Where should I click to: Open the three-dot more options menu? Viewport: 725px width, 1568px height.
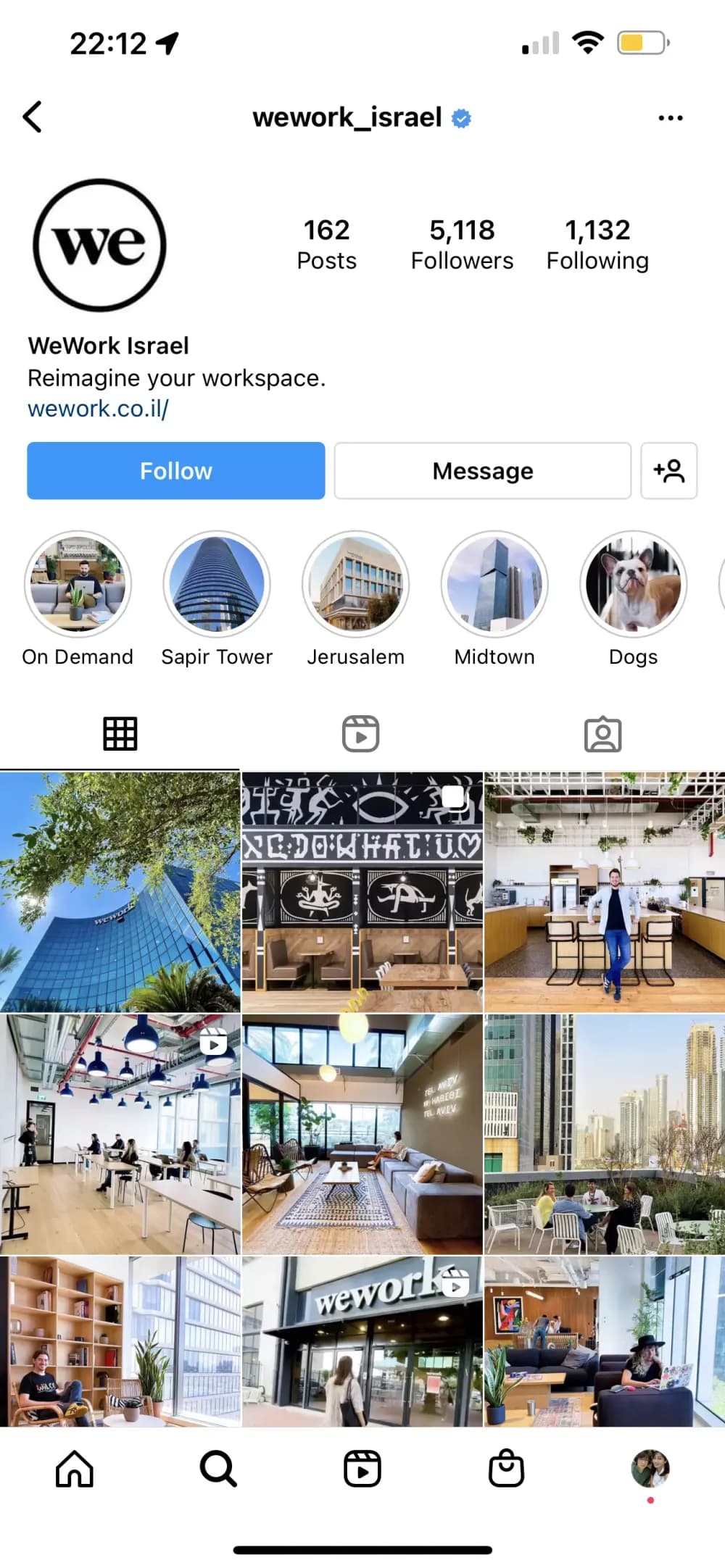coord(670,118)
